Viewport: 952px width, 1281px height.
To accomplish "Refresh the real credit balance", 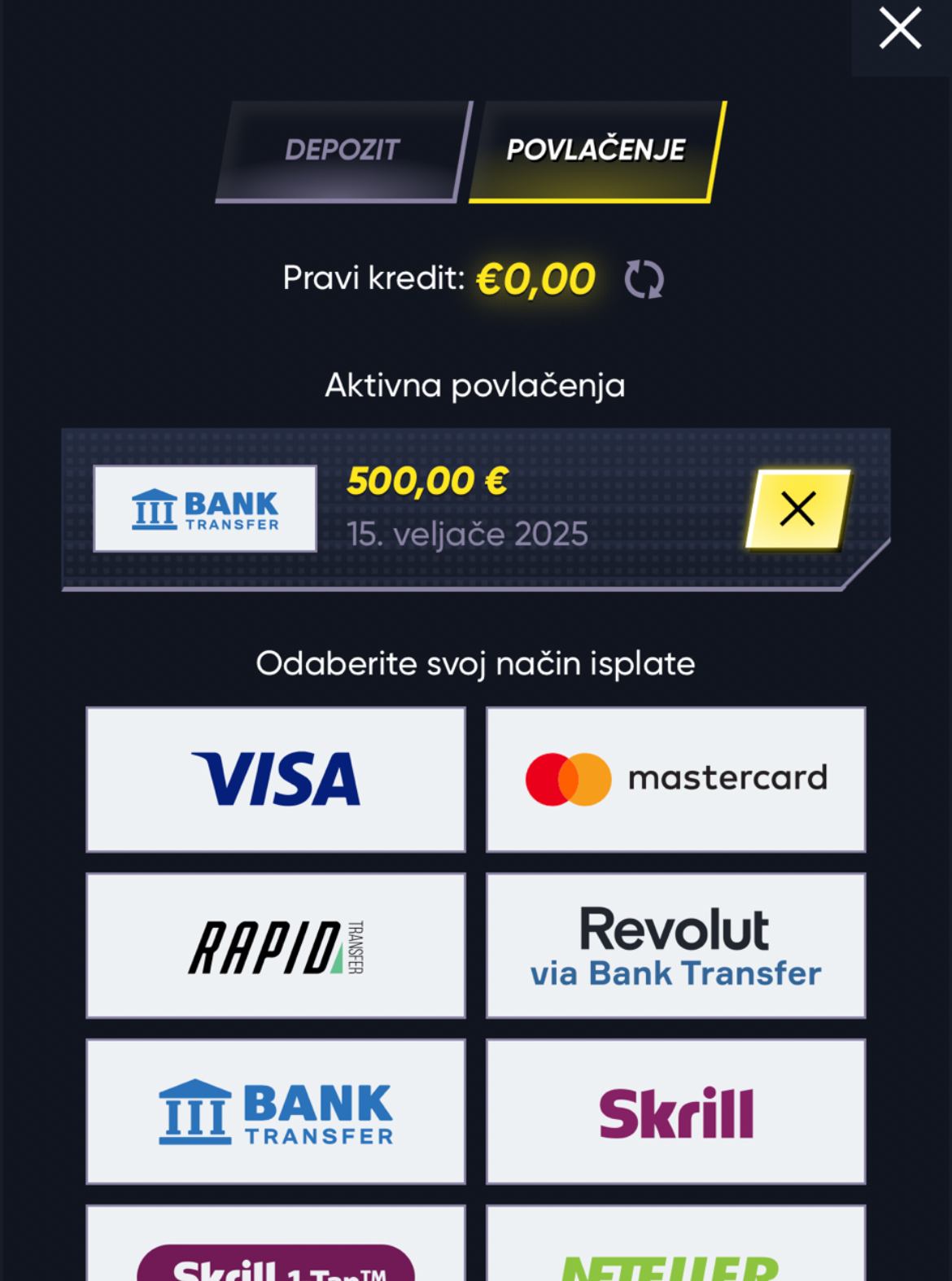I will [x=644, y=279].
